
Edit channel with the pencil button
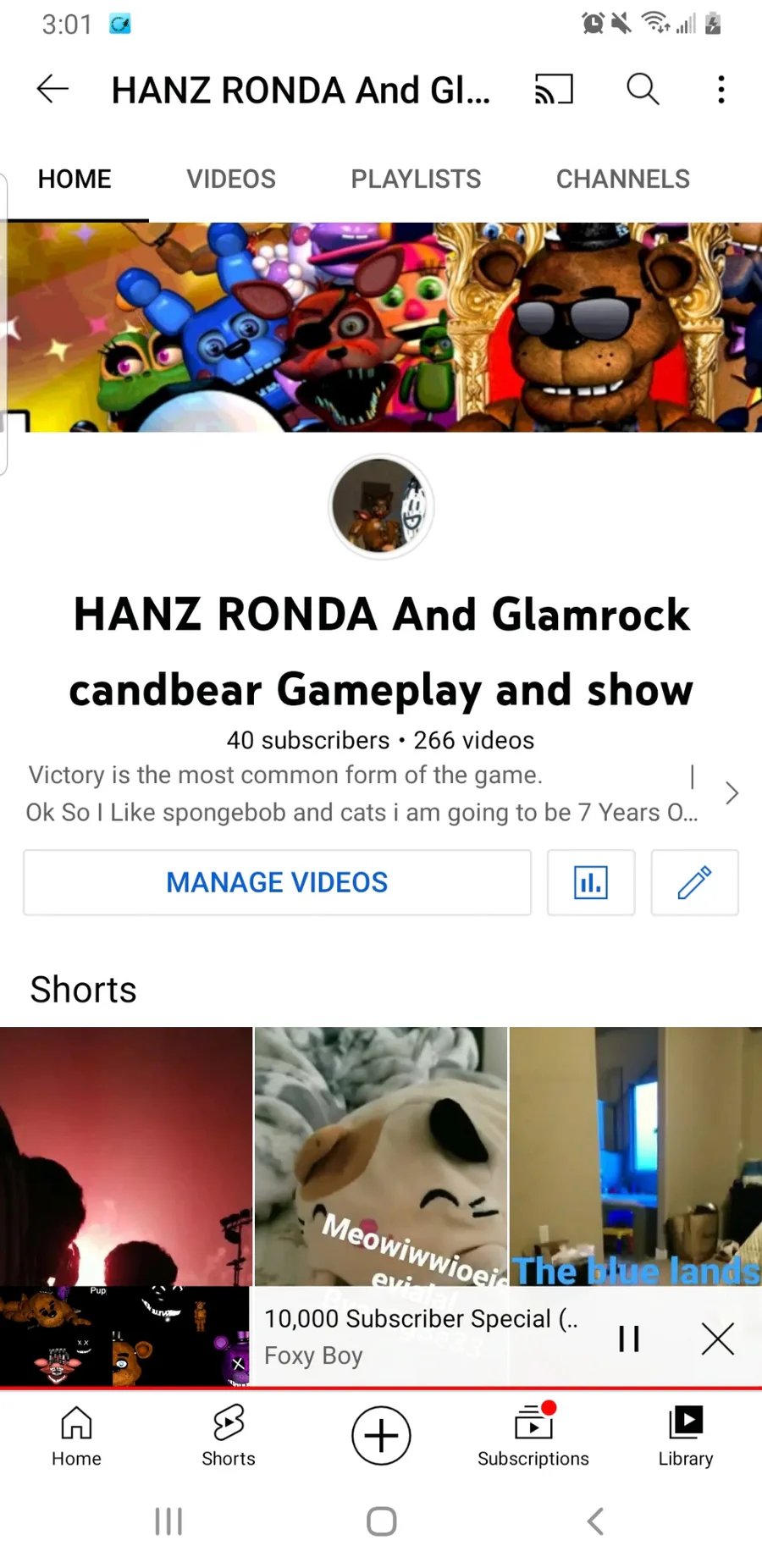[x=694, y=882]
